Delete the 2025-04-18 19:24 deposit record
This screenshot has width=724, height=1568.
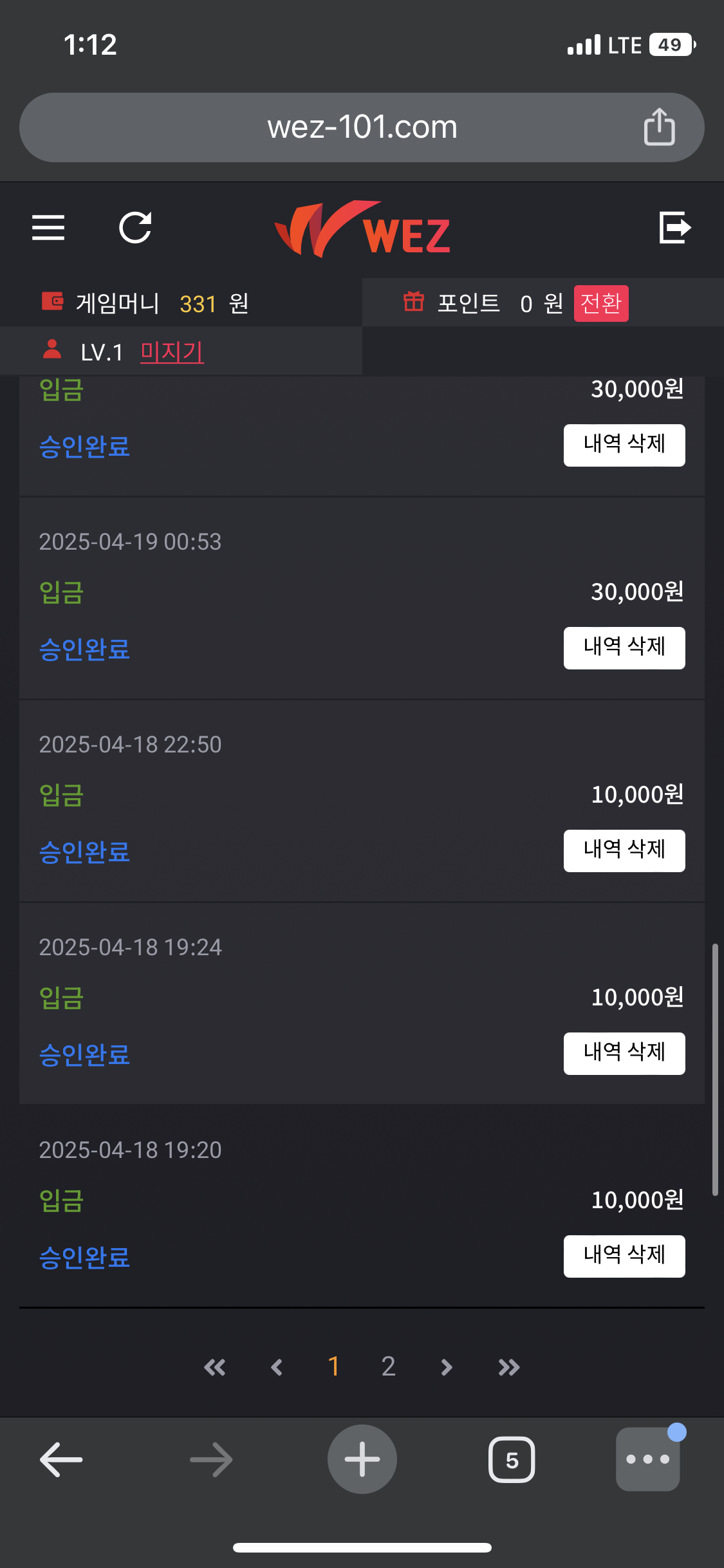coord(624,1054)
